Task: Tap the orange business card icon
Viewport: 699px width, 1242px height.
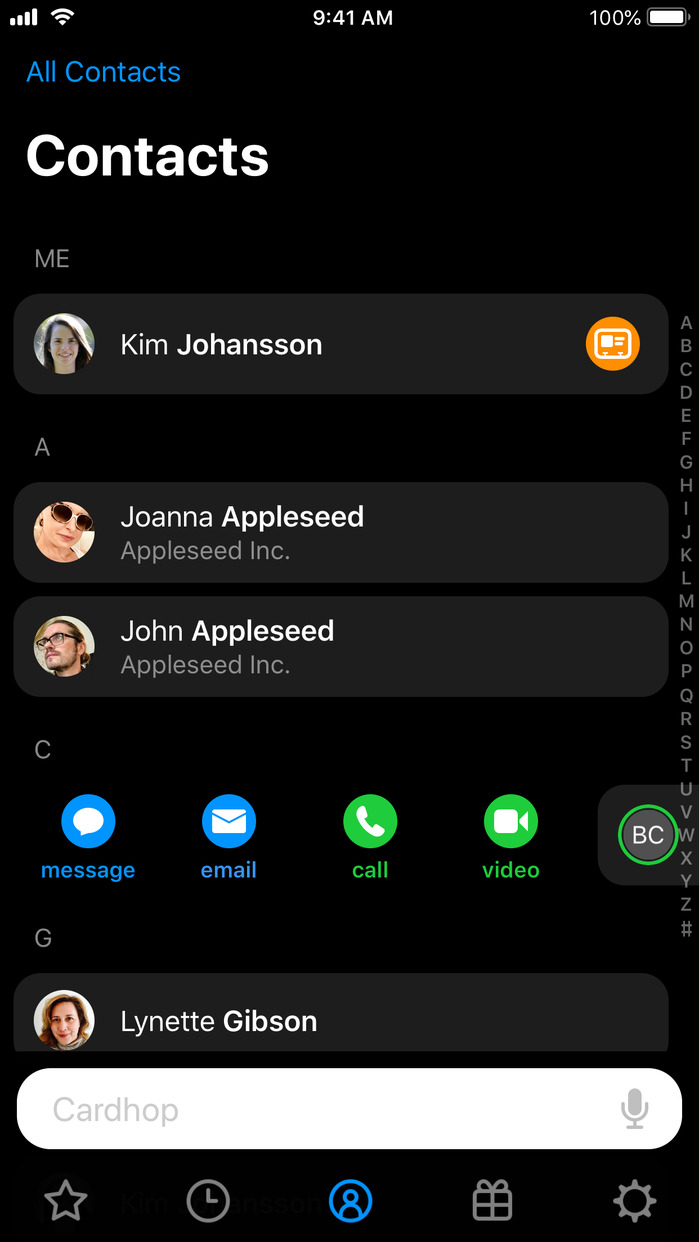Action: coord(612,344)
